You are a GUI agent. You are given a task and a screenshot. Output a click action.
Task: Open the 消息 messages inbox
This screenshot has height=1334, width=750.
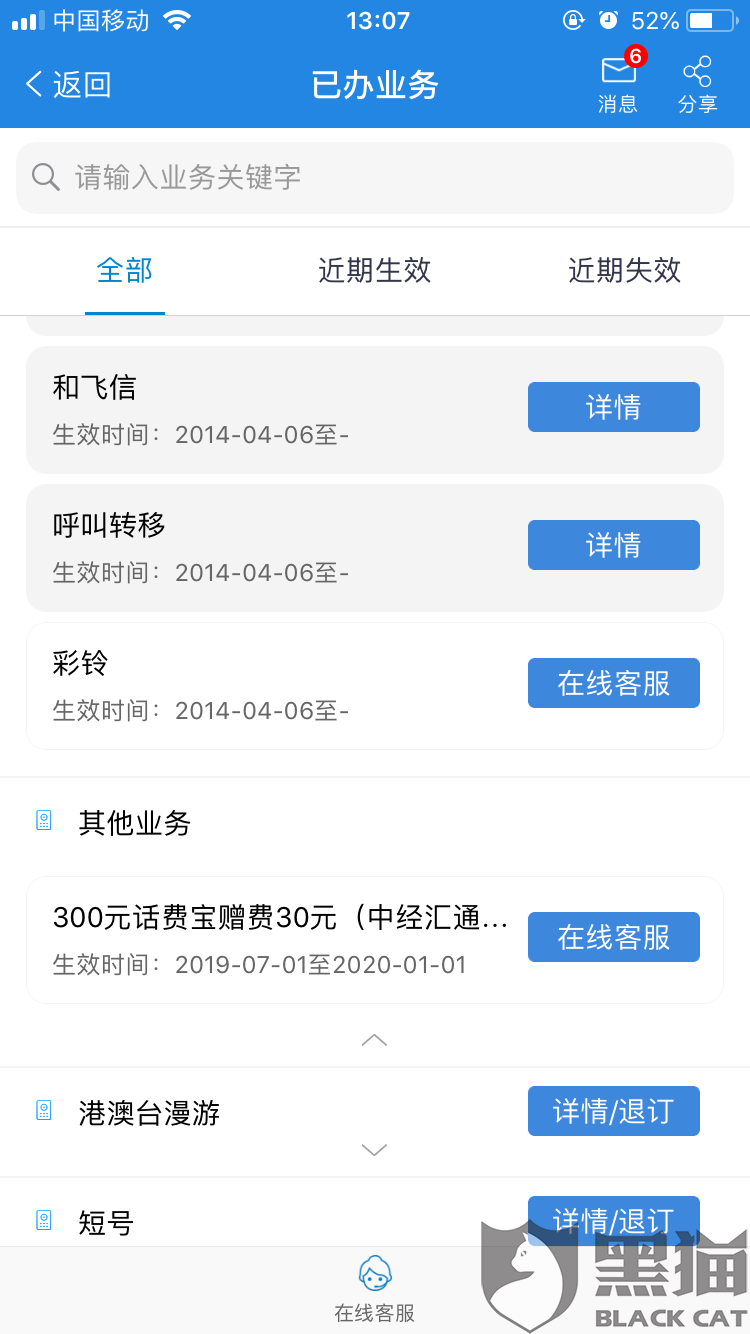point(618,84)
